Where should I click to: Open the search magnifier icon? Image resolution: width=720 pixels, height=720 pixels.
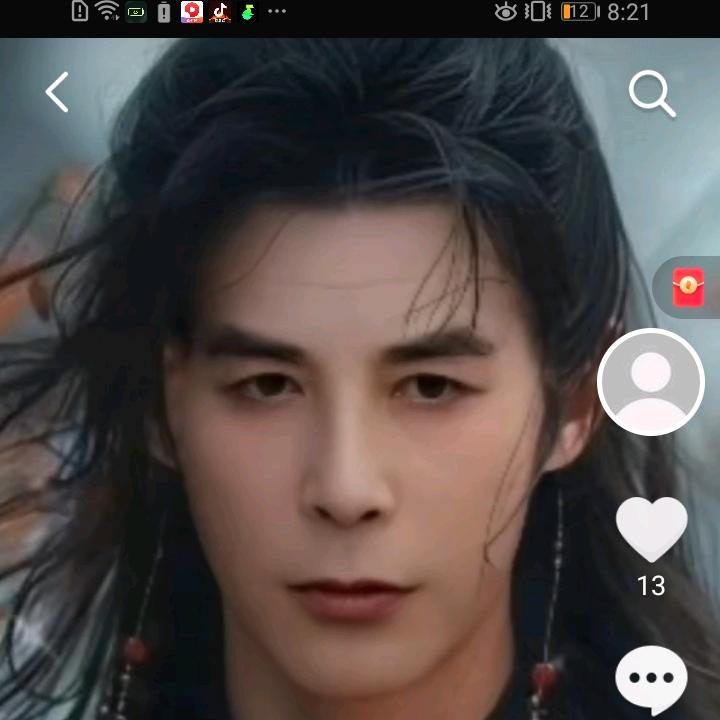click(651, 95)
